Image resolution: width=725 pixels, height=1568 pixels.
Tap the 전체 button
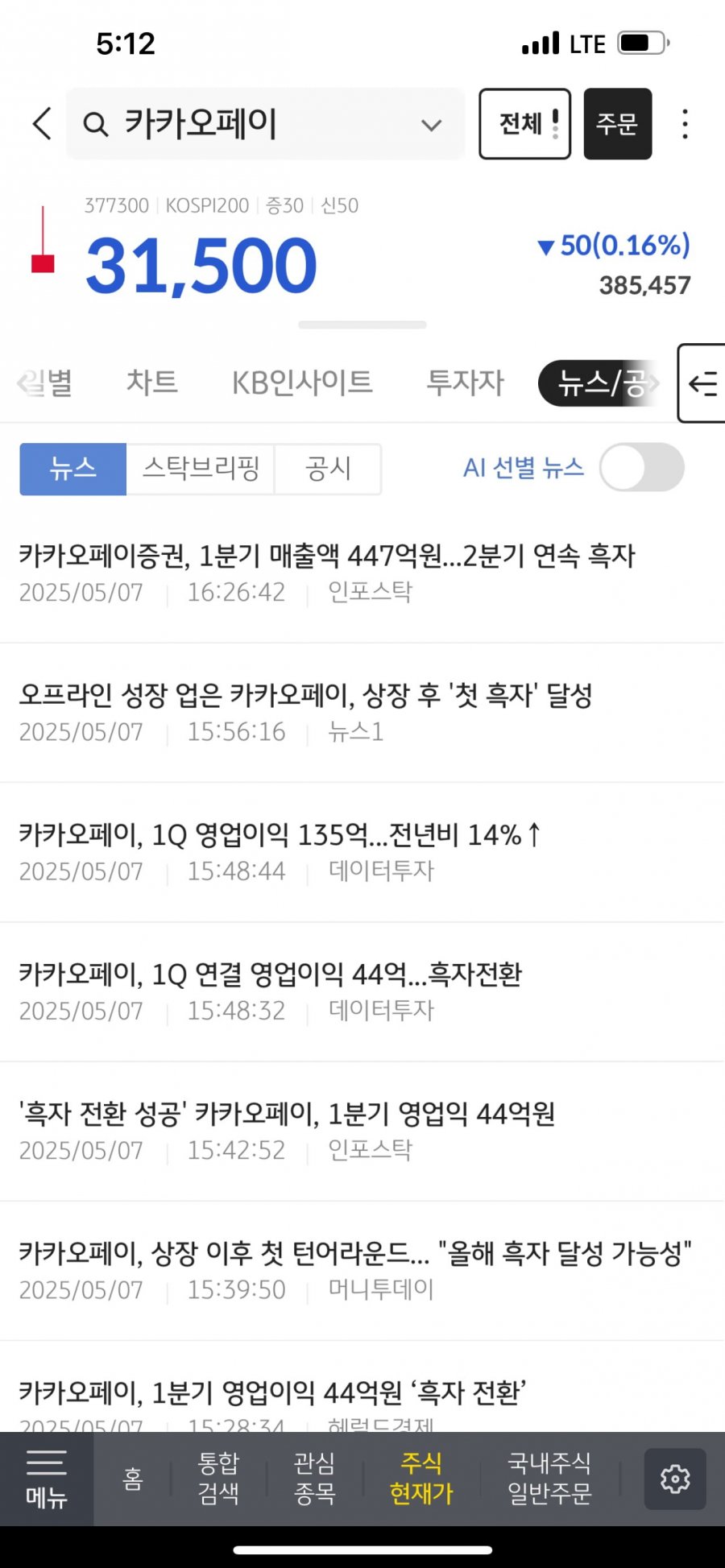524,124
